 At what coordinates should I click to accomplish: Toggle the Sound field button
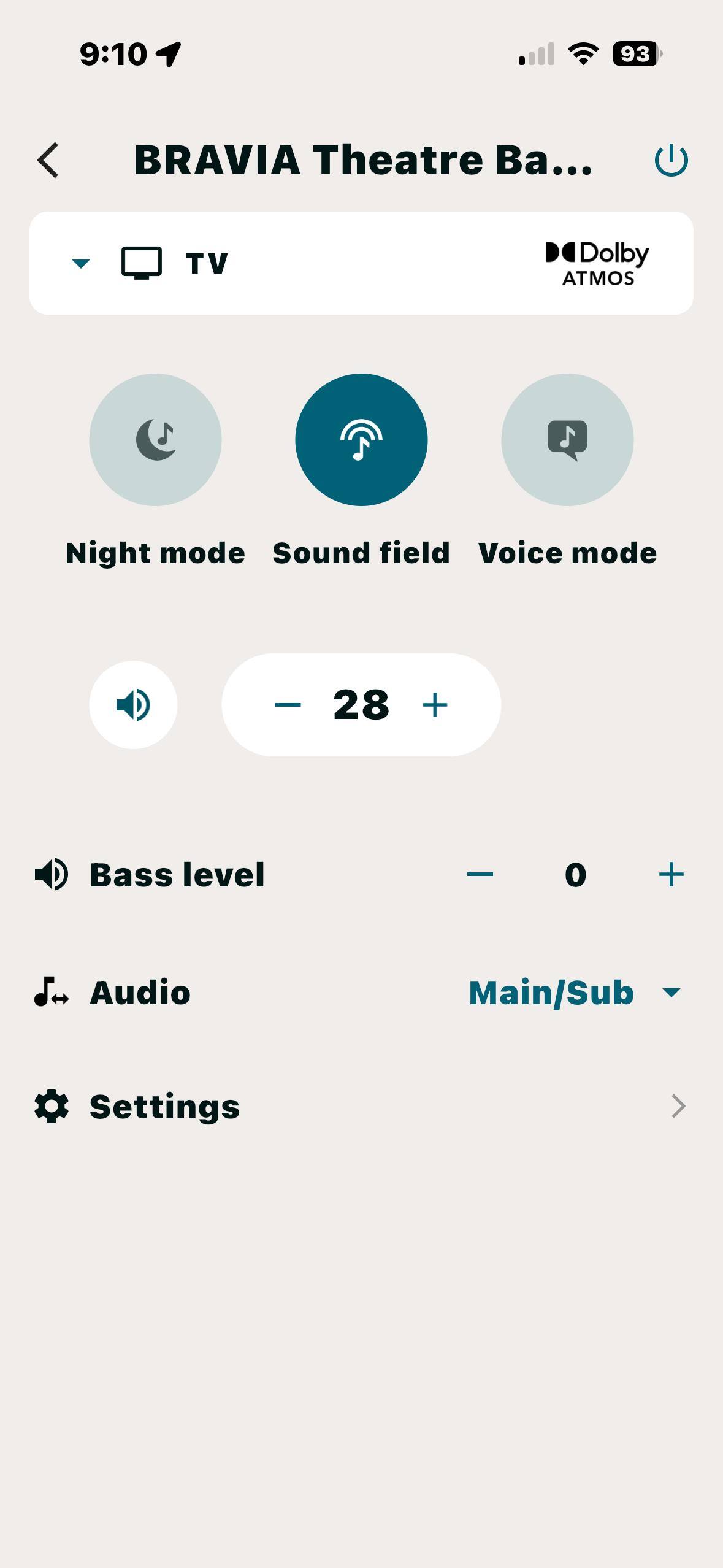click(x=361, y=440)
